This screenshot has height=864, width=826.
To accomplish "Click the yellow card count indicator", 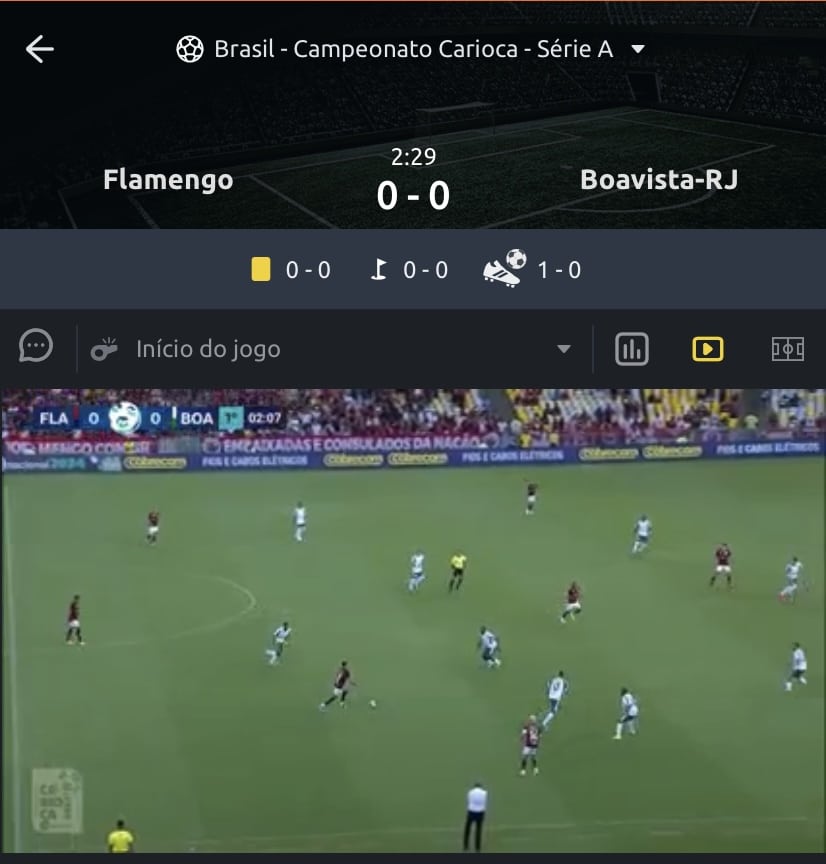I will (263, 268).
